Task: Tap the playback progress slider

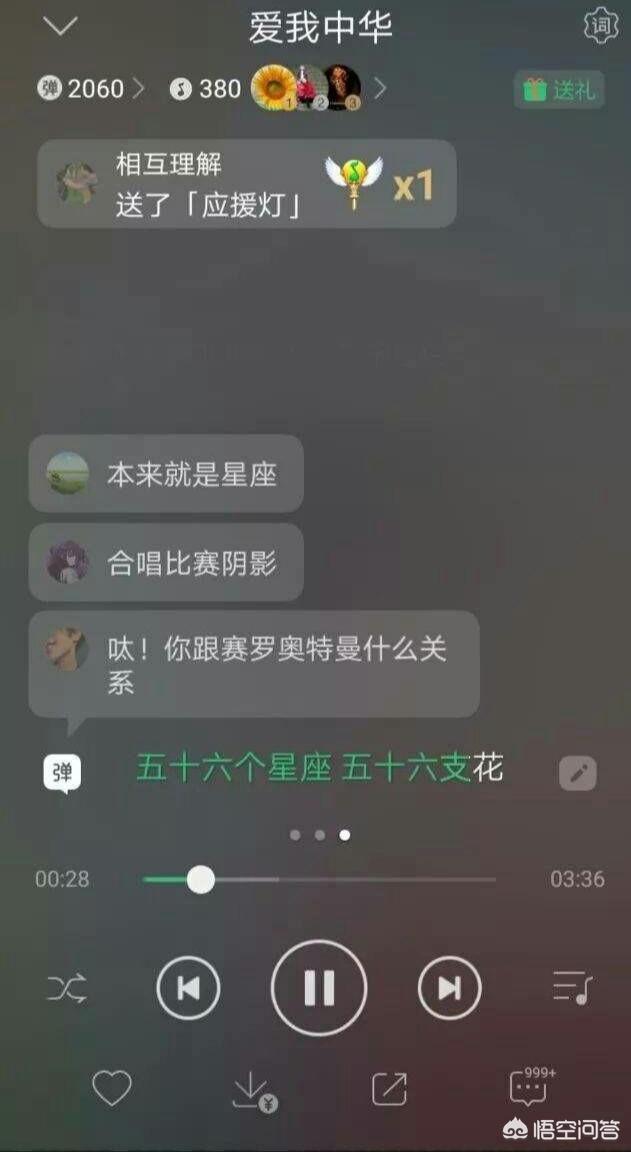Action: pos(319,879)
